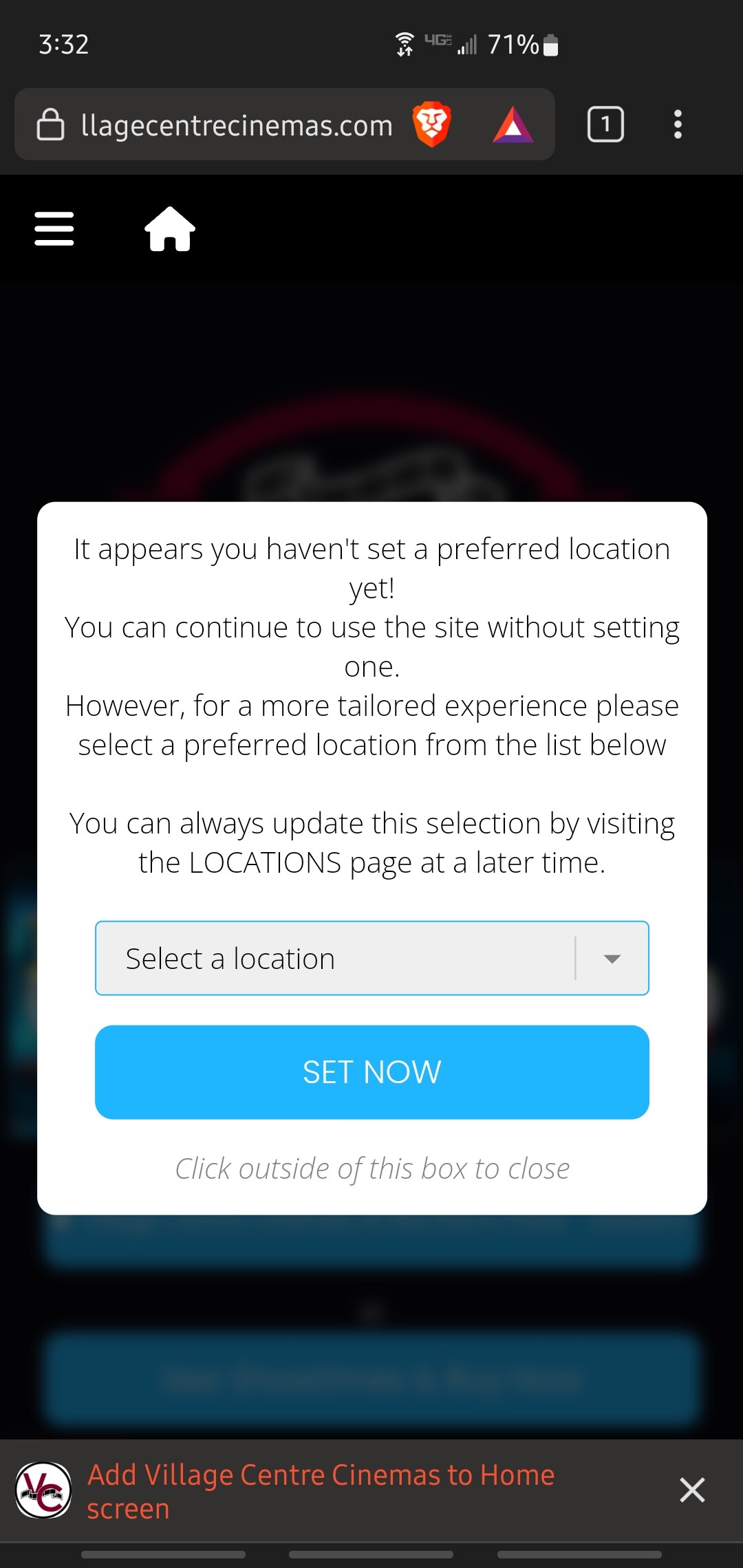Dismiss the Add to Home screen banner
The width and height of the screenshot is (743, 1568).
click(692, 1490)
